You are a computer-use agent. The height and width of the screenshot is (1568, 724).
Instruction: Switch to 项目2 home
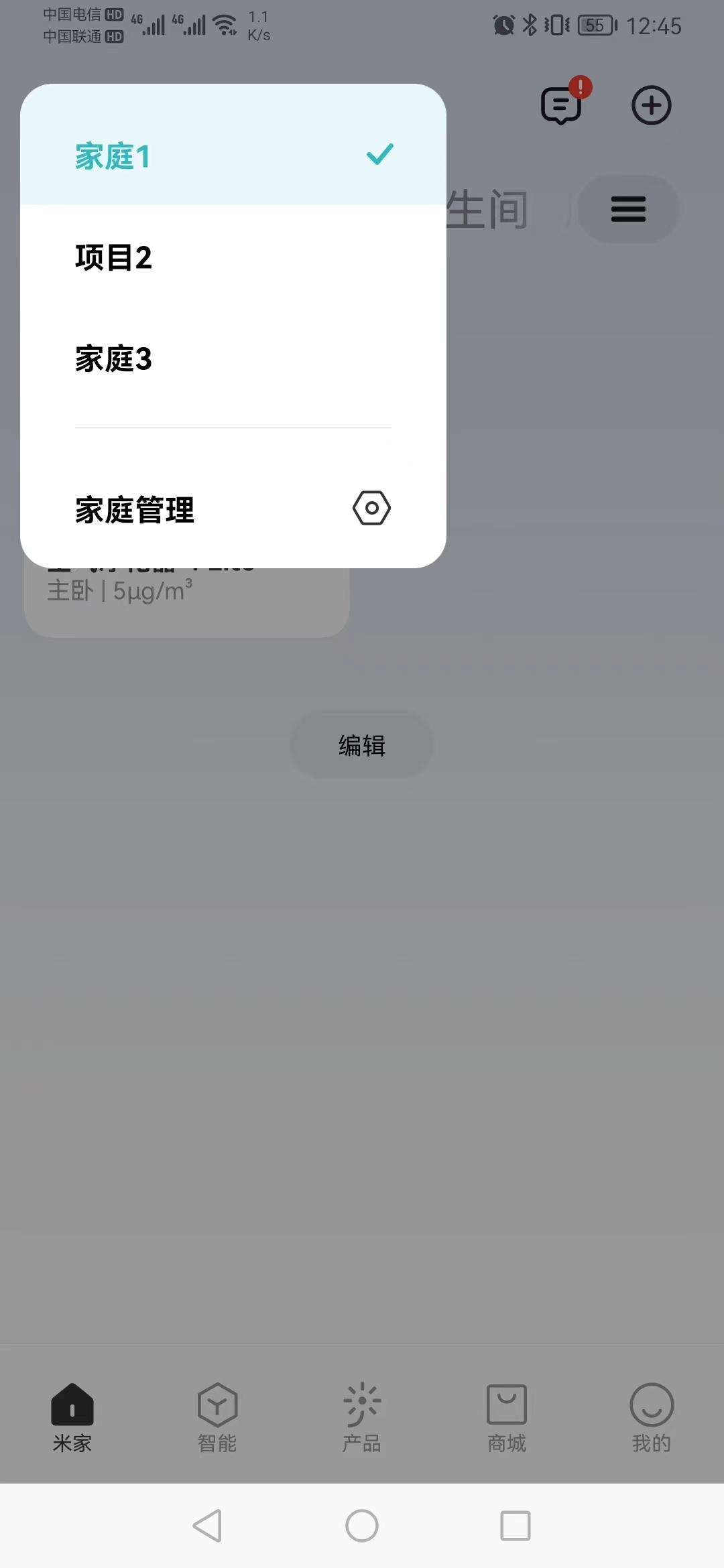233,257
